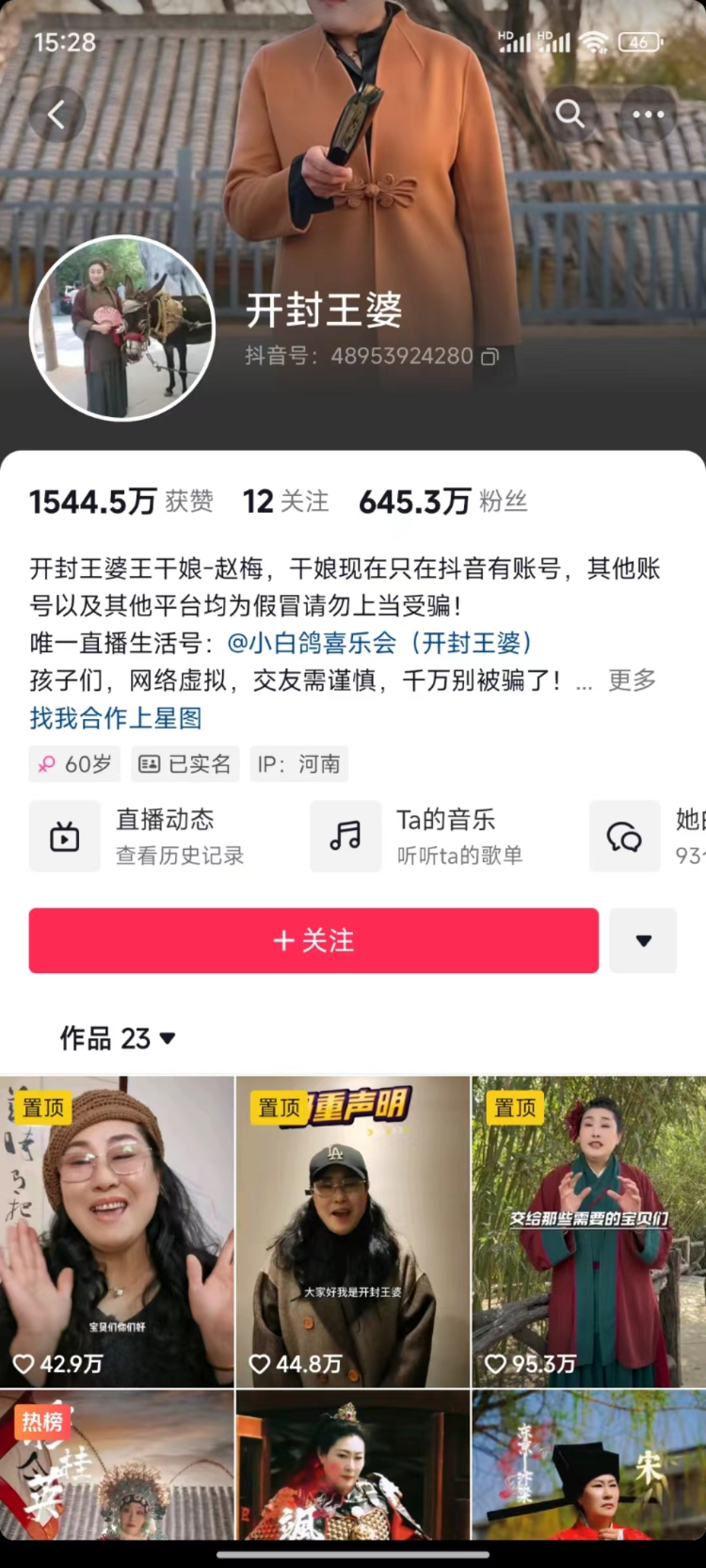Open the 找我合作上星图 link
The width and height of the screenshot is (706, 1568).
(116, 718)
